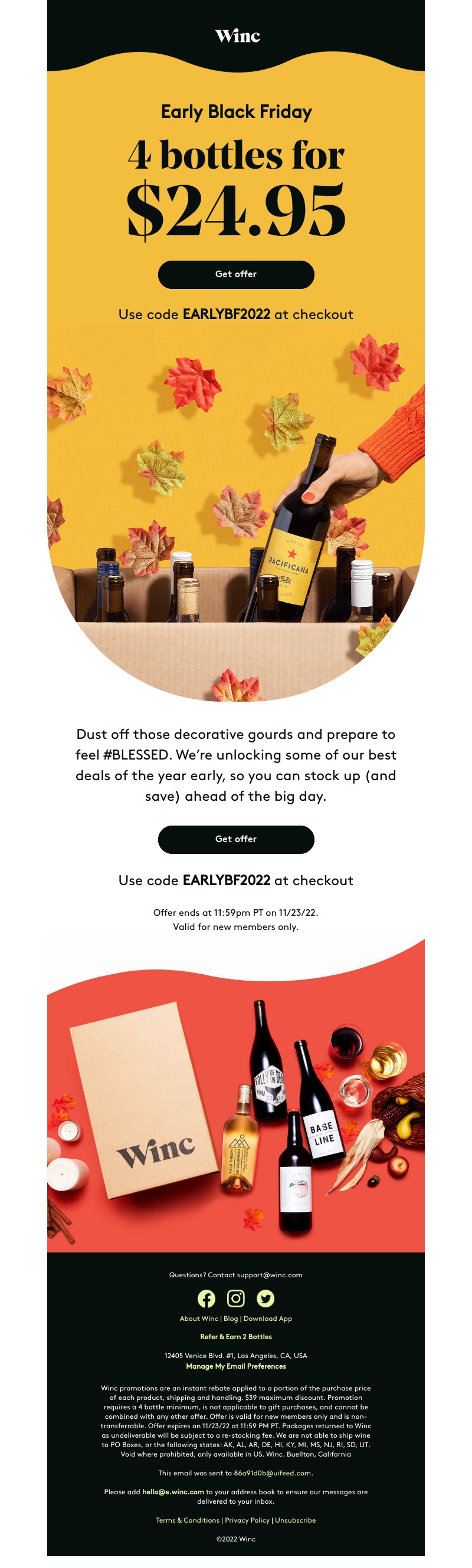Unsubscribe from Winc emails

[296, 1520]
